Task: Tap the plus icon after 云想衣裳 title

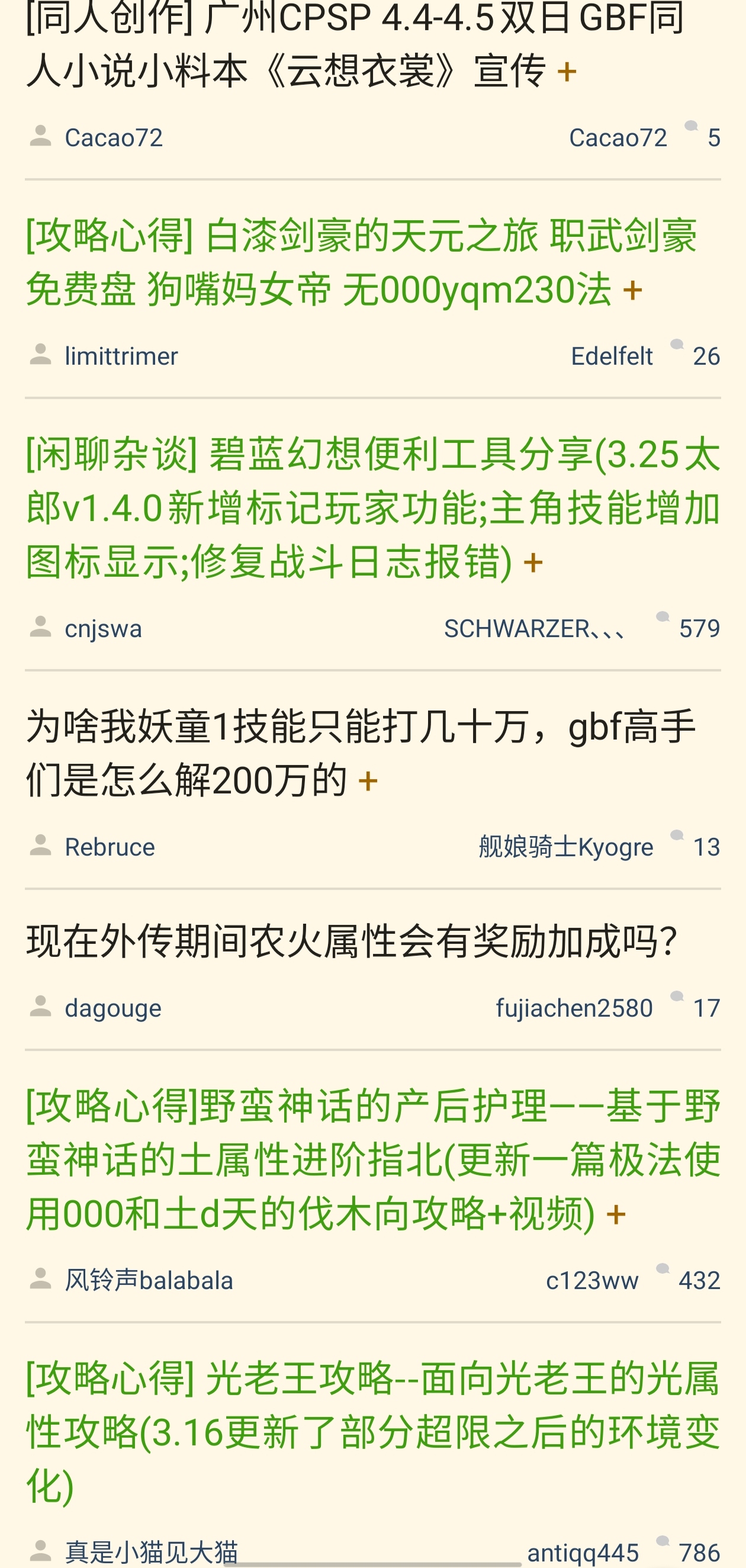Action: click(x=567, y=72)
